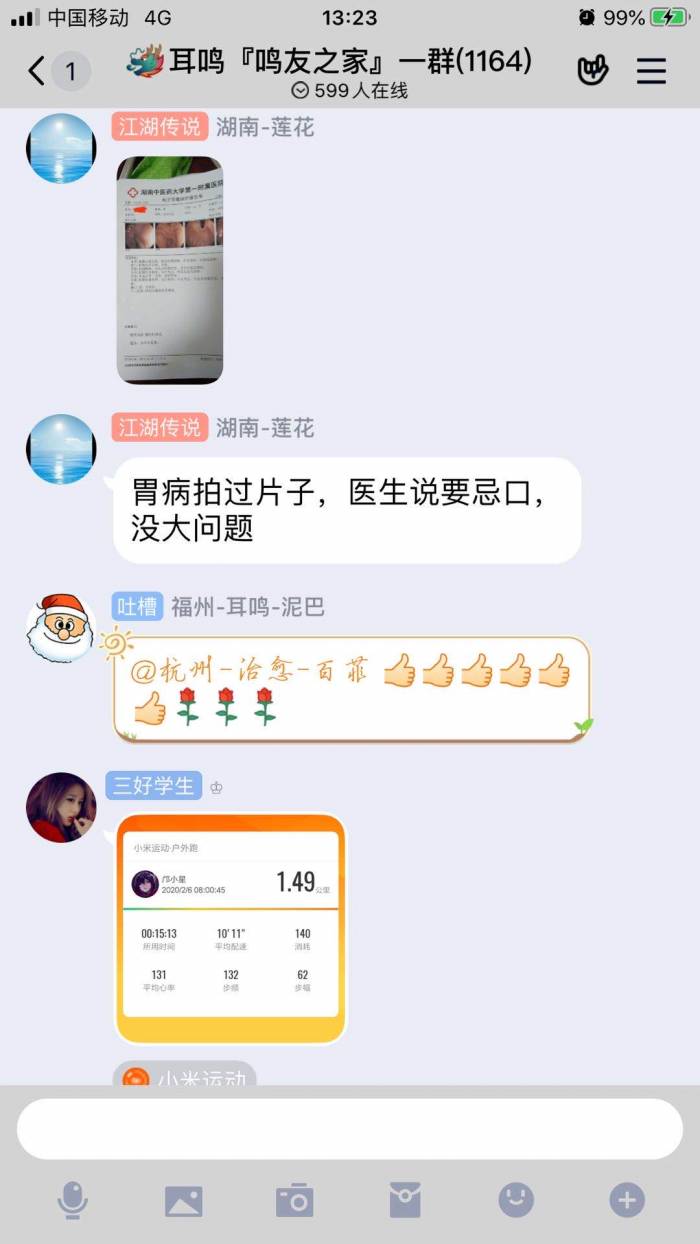Send a red packet
Viewport: 700px width, 1244px height.
click(x=405, y=1200)
